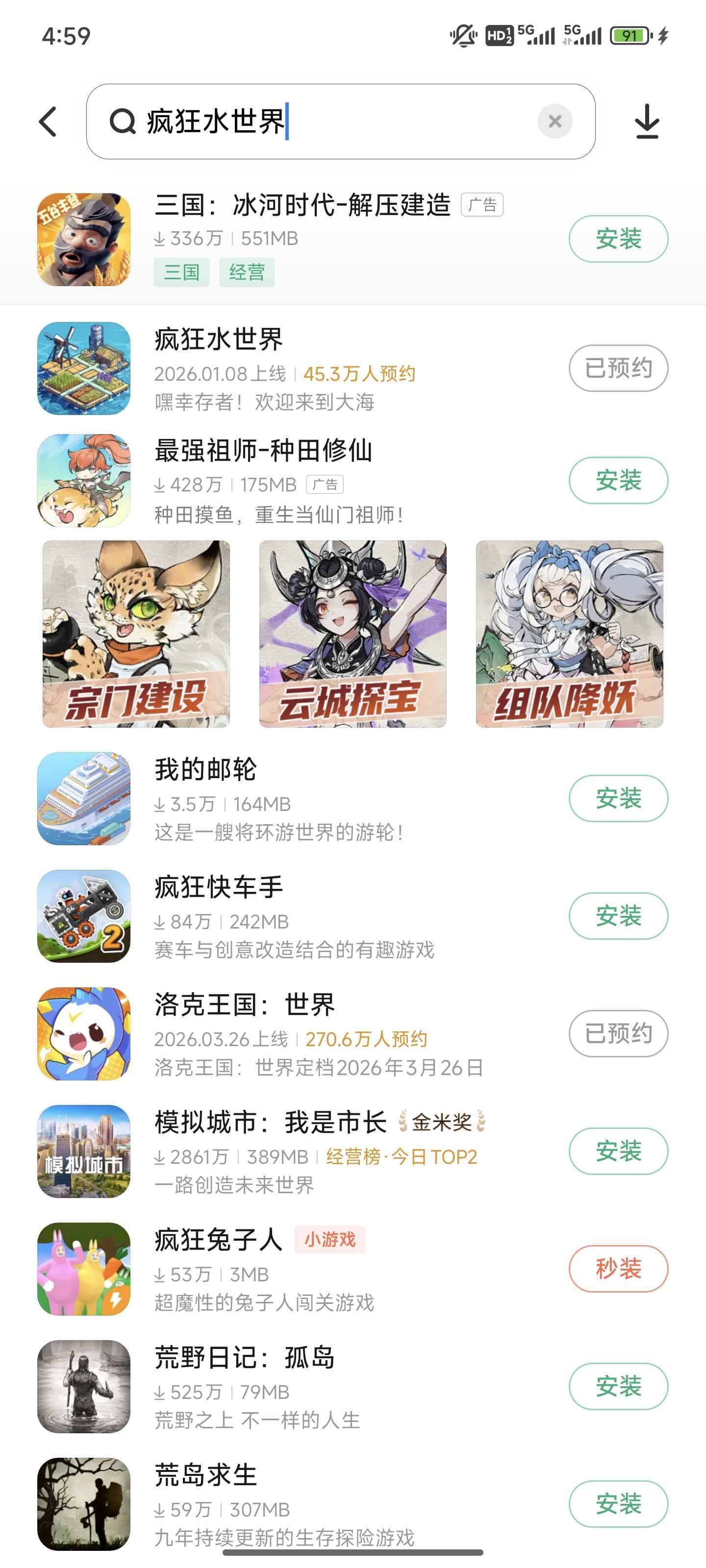Install 荒野日记：孤岛
This screenshot has height=1568, width=706.
click(618, 1386)
